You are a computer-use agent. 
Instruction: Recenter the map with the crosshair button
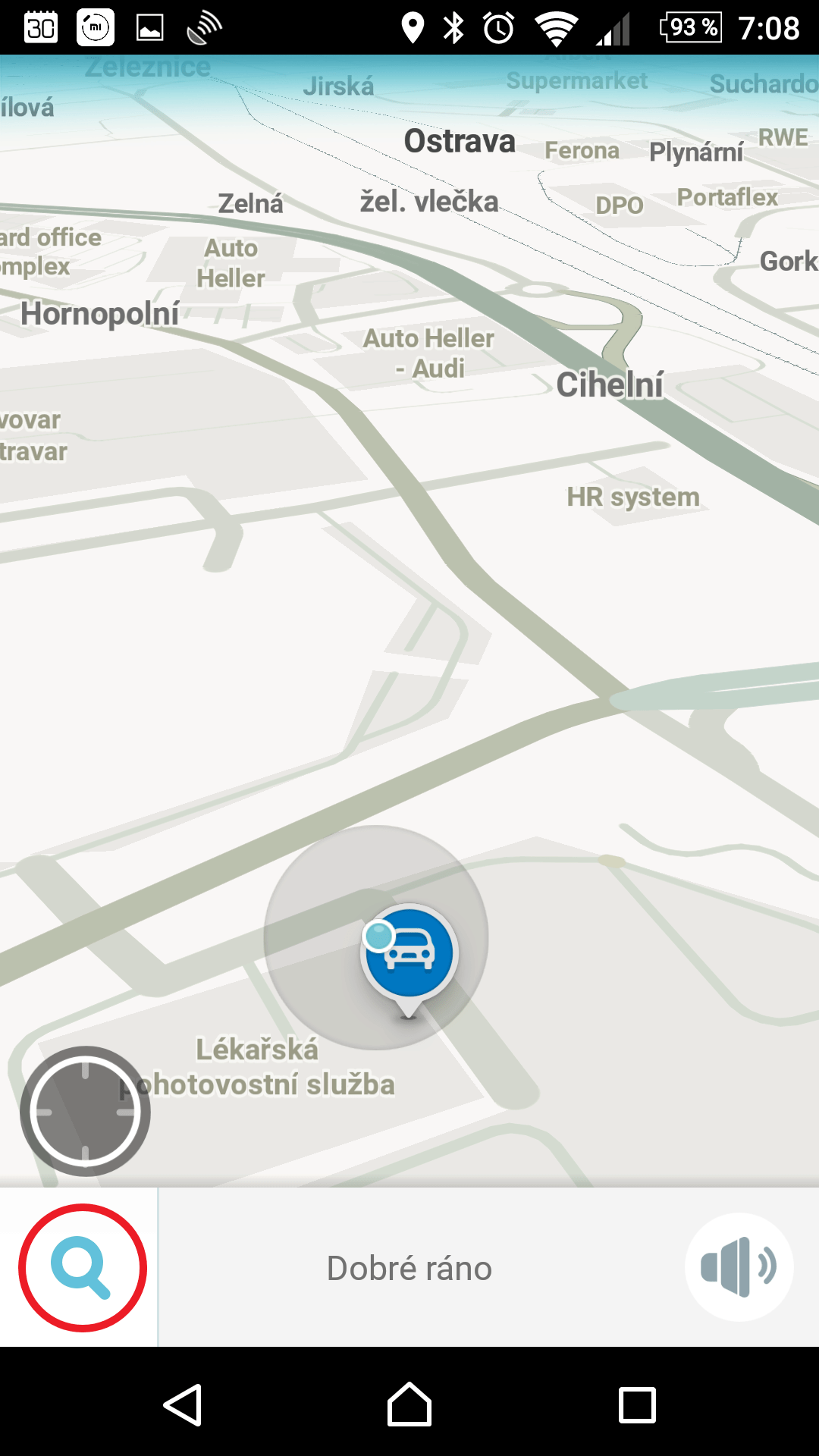click(x=85, y=1112)
